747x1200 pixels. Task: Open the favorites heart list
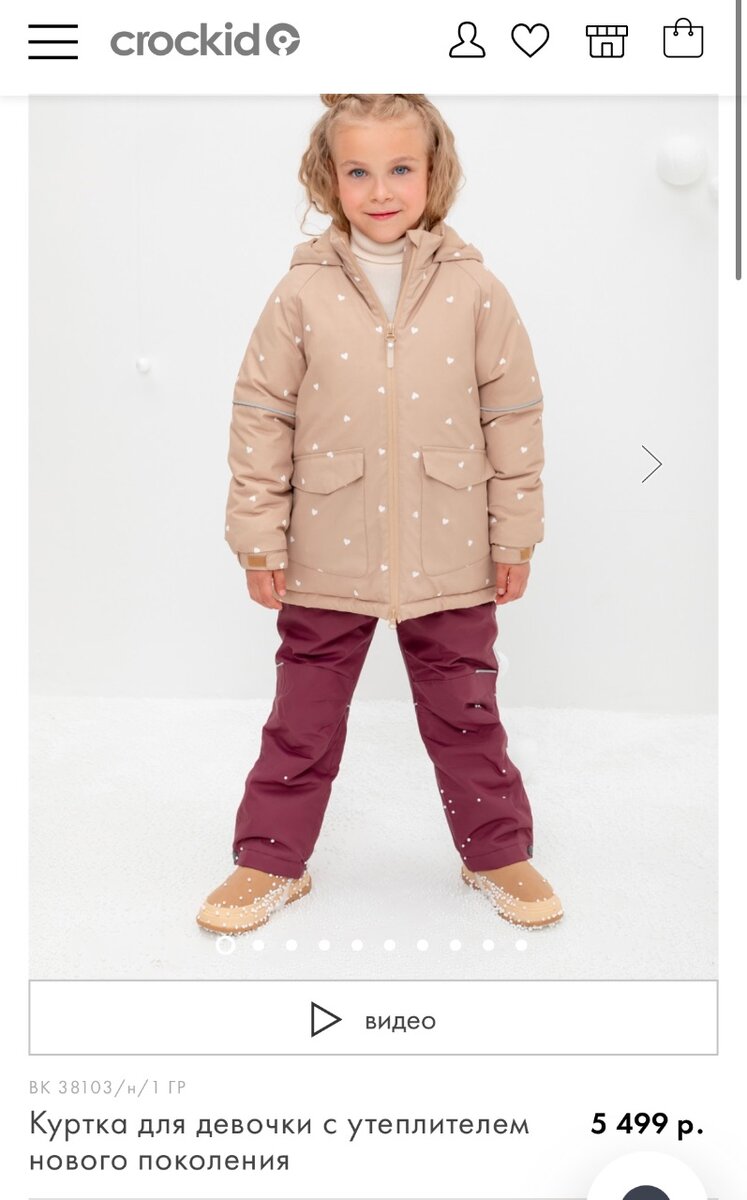click(530, 41)
